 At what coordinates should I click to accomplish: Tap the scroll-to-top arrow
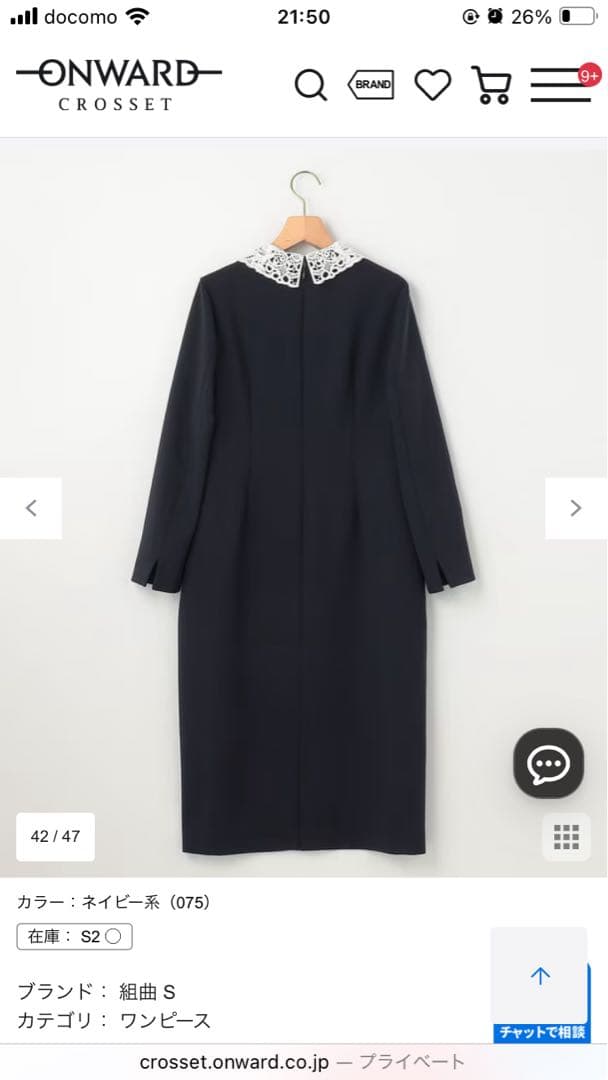(540, 976)
